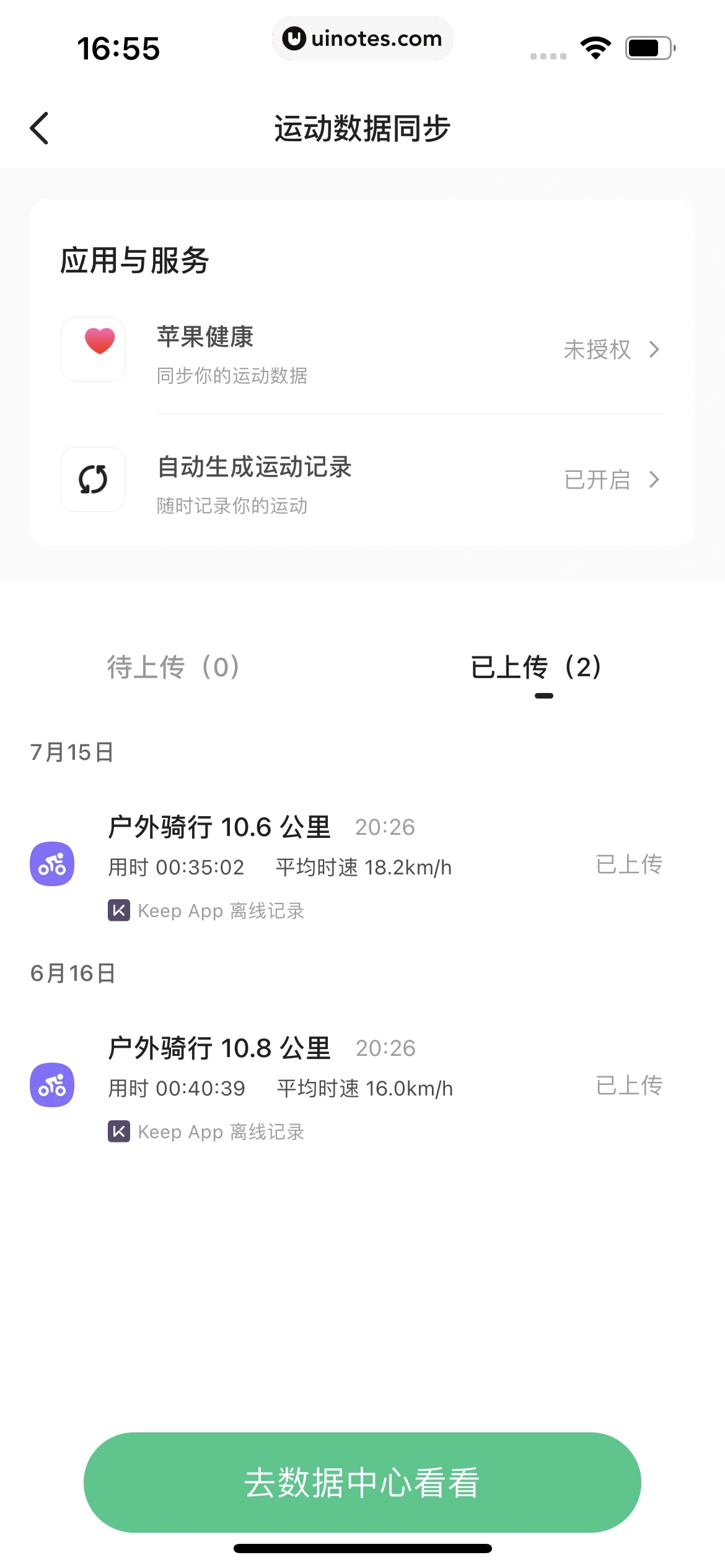Tap the uinotes.com pill in the status bar

click(362, 38)
